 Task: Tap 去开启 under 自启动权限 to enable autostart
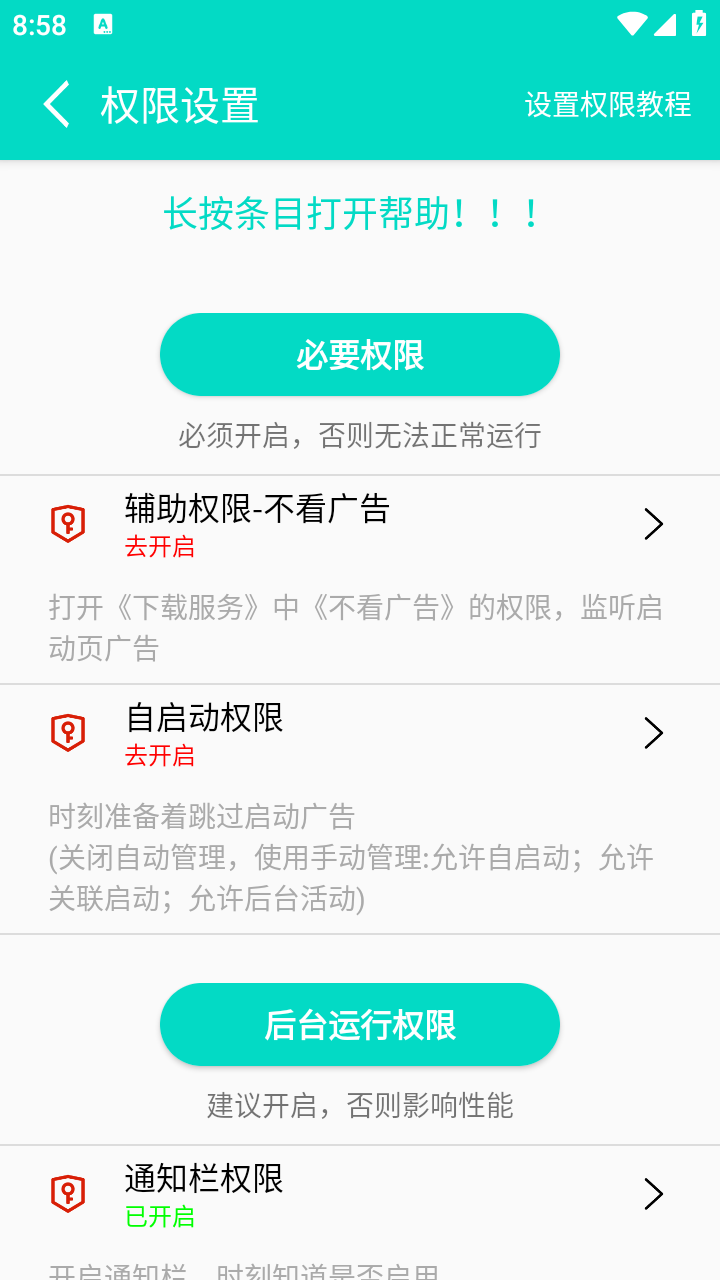point(160,758)
